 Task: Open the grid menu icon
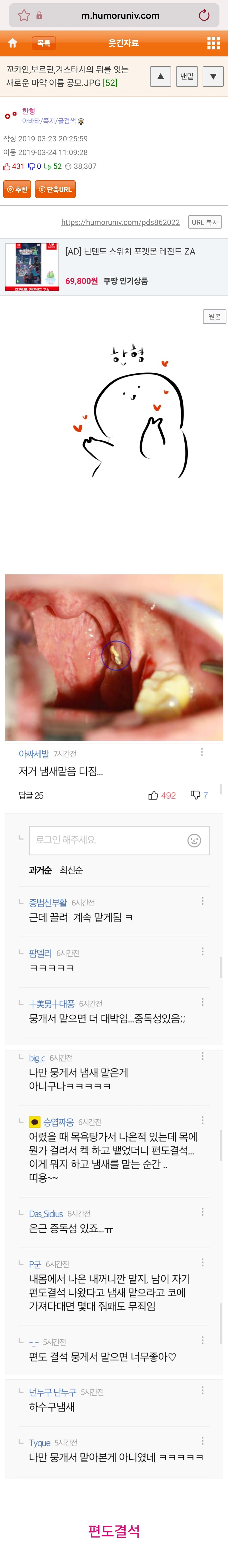coord(213,43)
